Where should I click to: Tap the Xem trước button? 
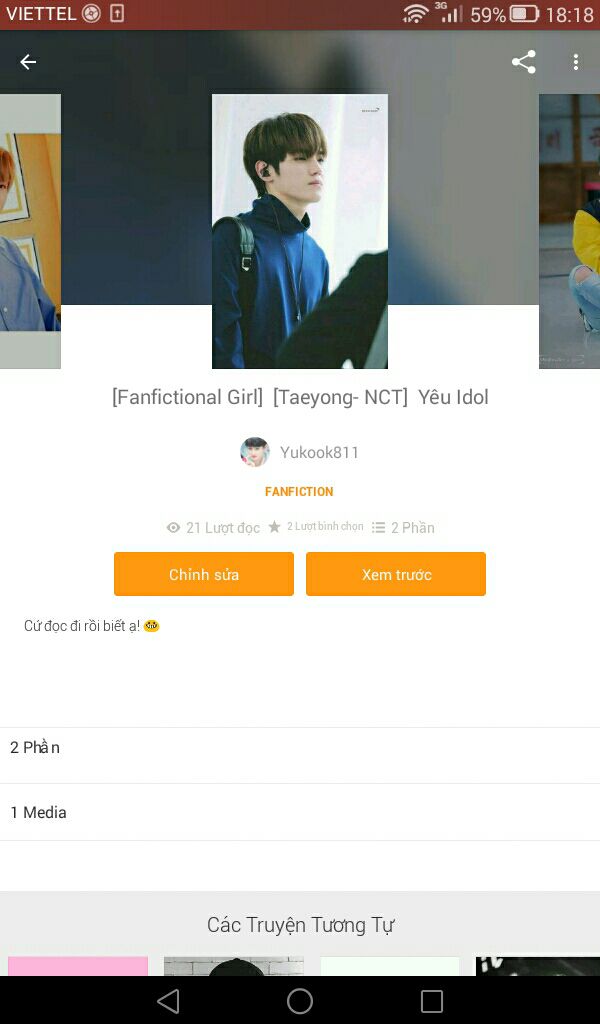tap(396, 574)
